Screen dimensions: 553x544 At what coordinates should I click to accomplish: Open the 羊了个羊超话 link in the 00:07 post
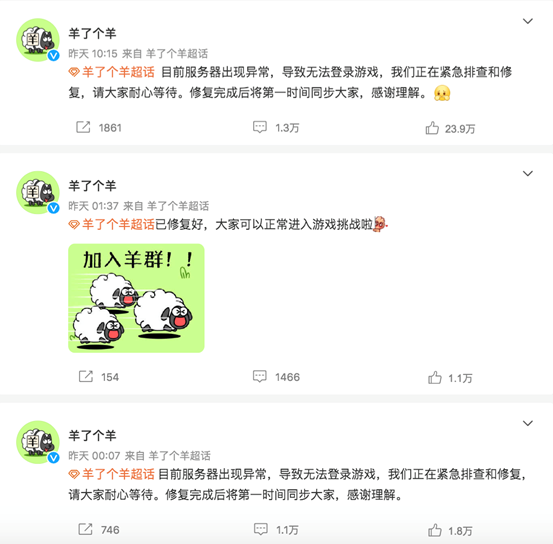111,475
